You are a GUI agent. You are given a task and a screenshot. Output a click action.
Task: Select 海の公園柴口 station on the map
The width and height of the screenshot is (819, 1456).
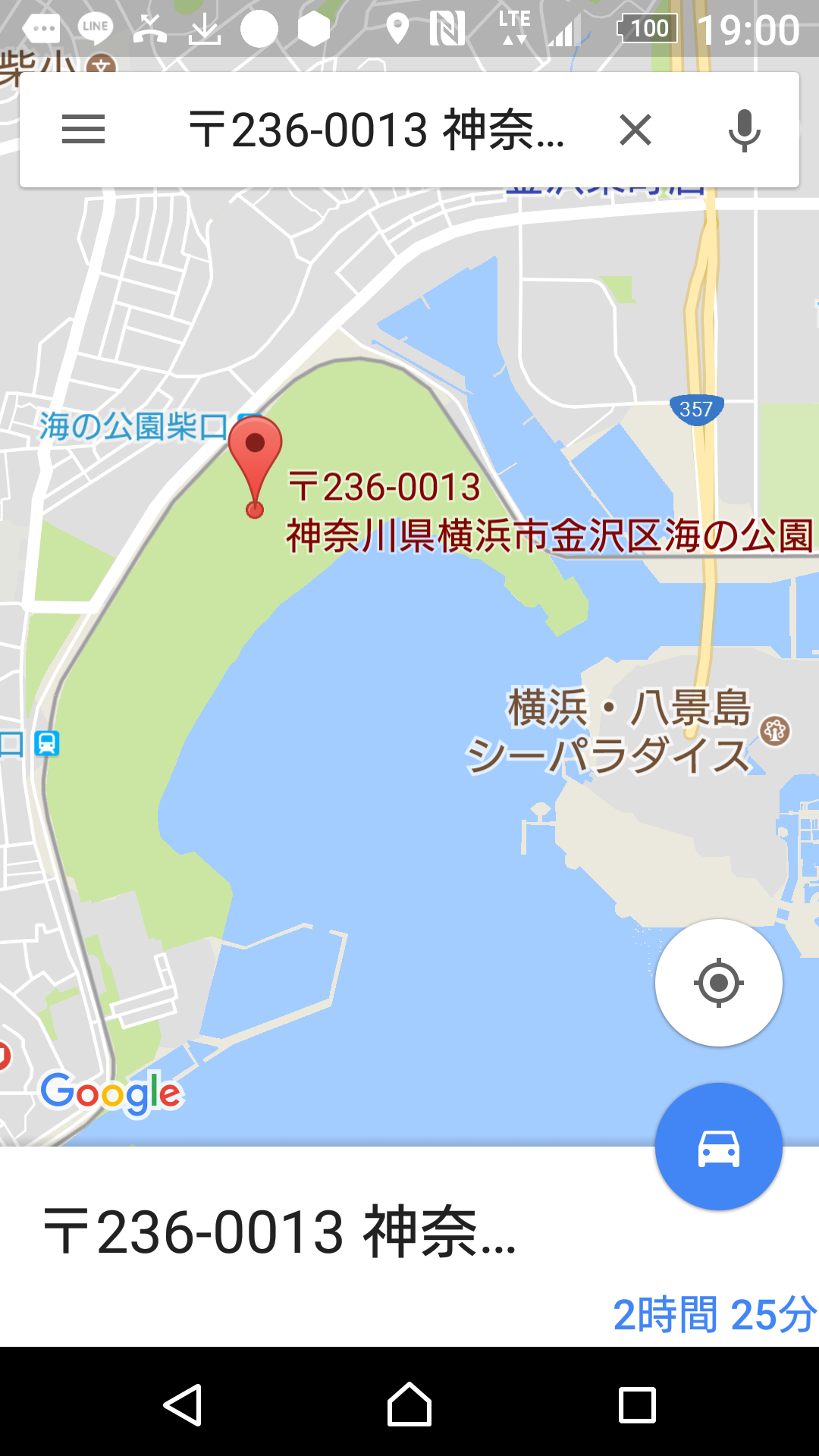pos(133,426)
